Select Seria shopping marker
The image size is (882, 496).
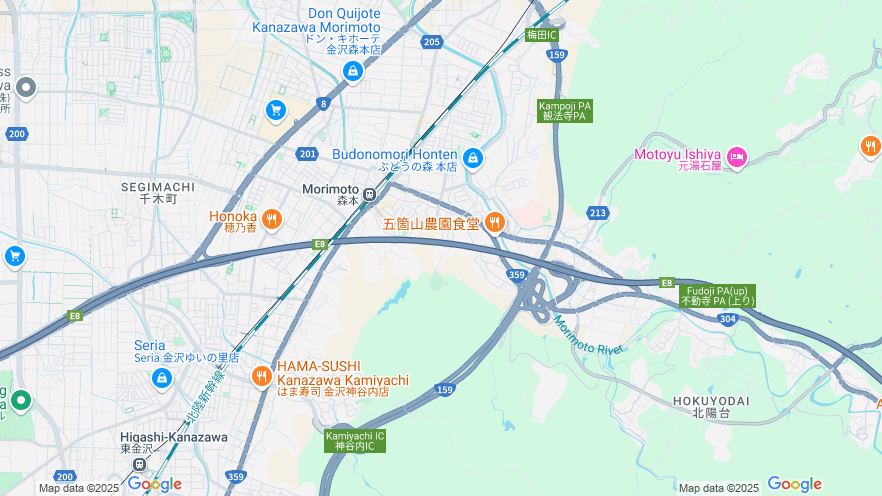(161, 378)
